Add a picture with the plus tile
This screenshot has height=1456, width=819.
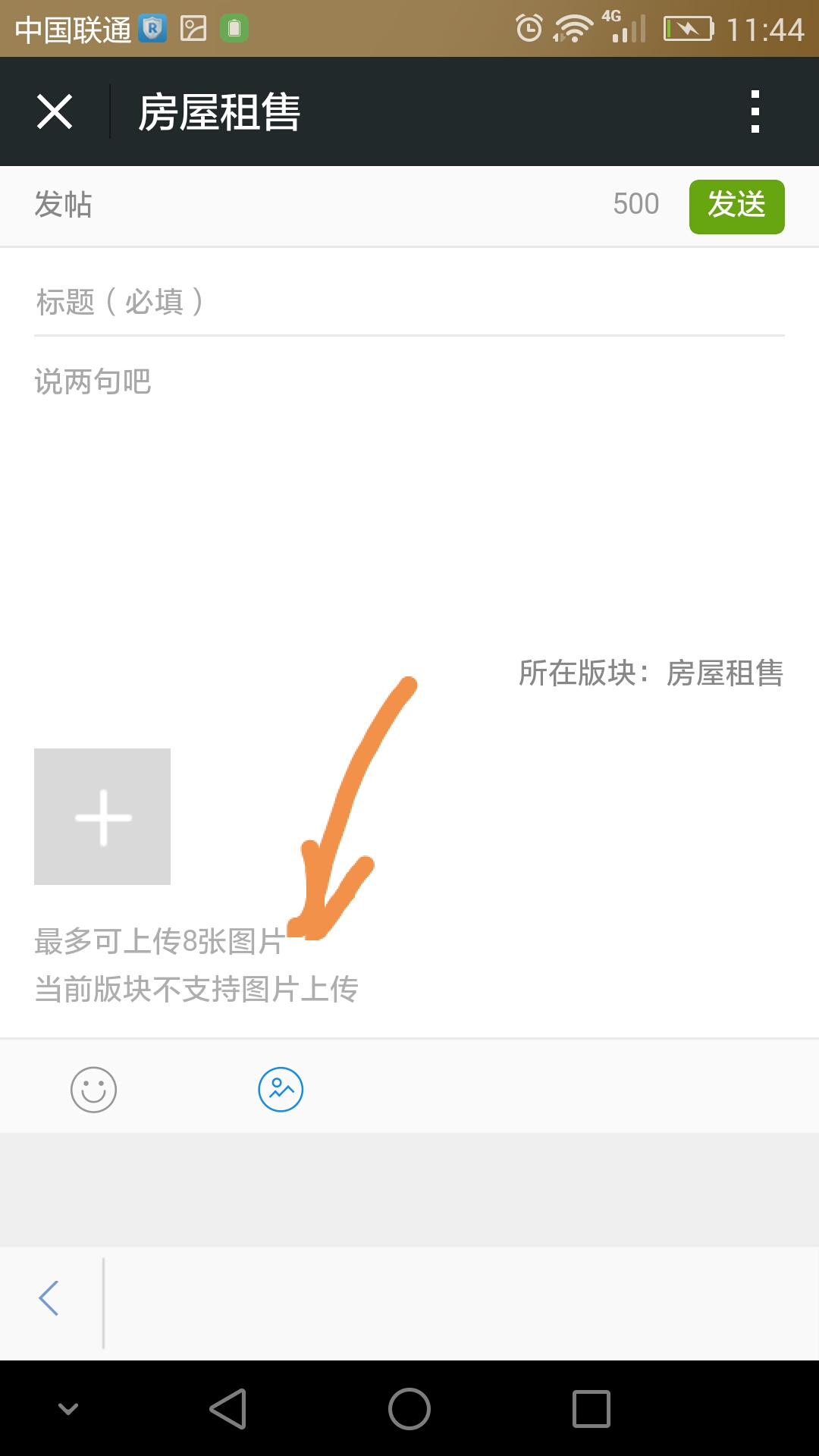click(x=102, y=817)
